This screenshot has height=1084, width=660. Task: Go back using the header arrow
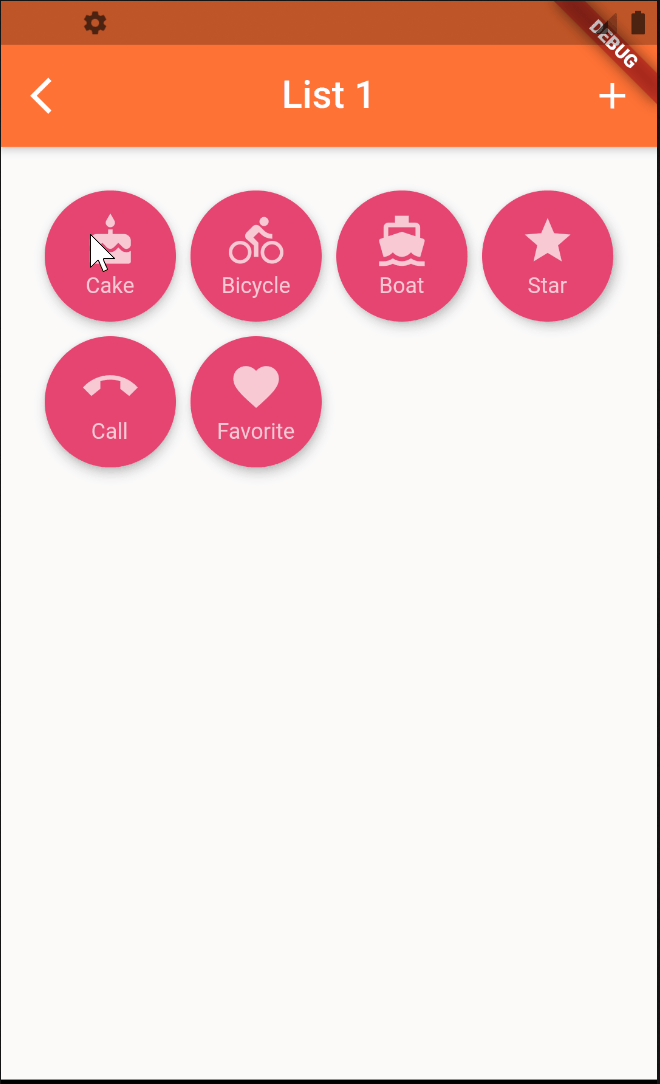pyautogui.click(x=41, y=96)
